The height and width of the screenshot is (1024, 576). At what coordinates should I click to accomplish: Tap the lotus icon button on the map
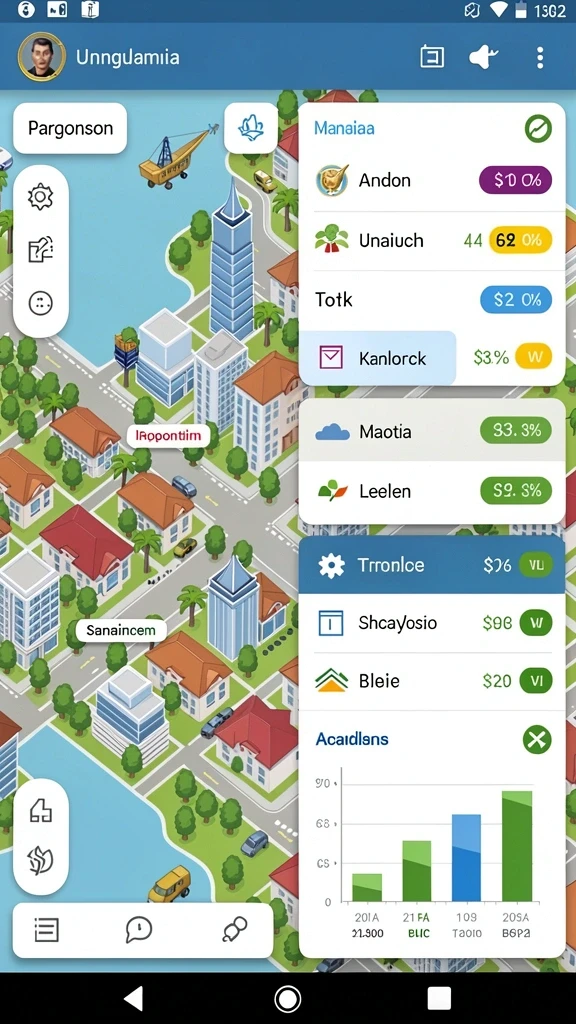(251, 127)
